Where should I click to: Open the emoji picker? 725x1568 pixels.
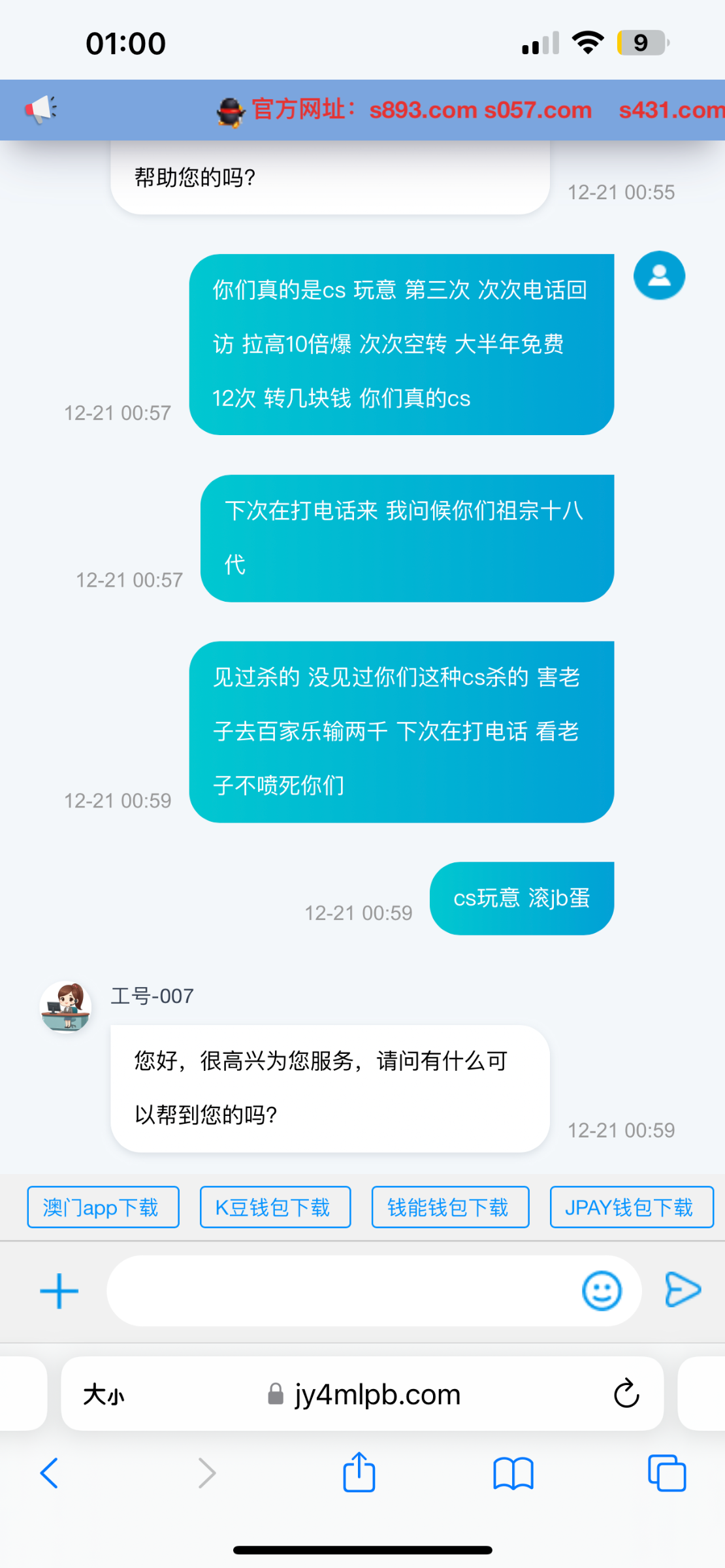[x=601, y=1291]
